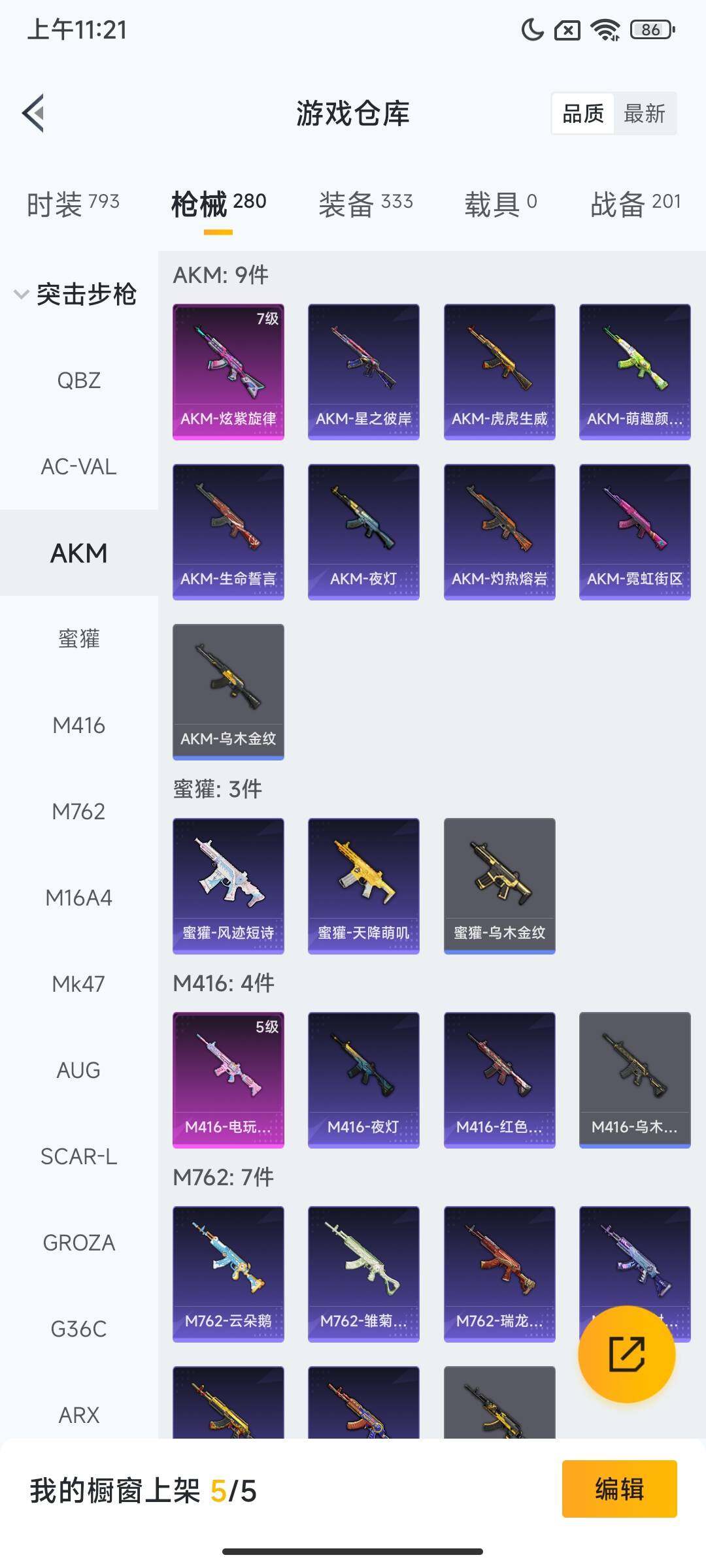Open the 装备 tab
This screenshot has height=1568, width=706.
click(x=365, y=204)
